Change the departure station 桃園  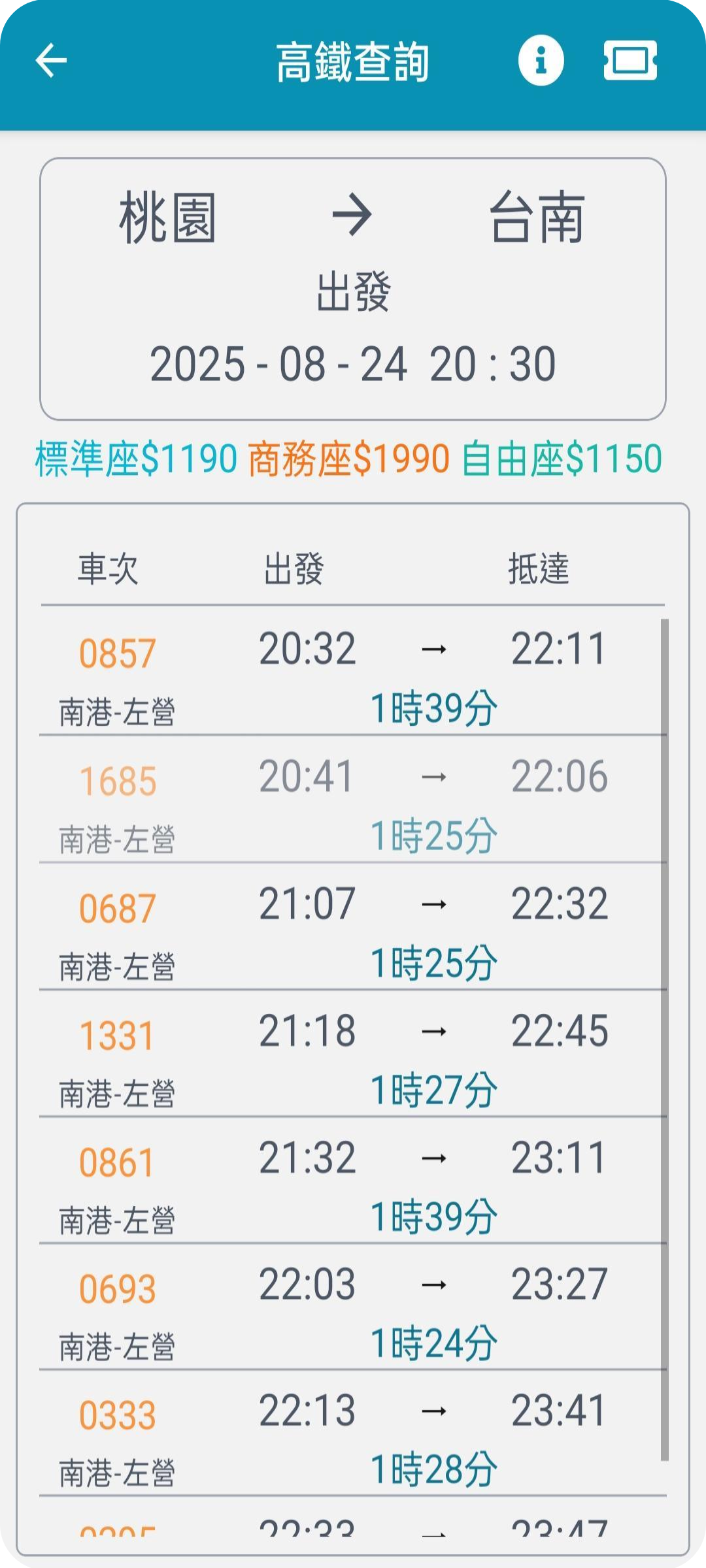167,218
